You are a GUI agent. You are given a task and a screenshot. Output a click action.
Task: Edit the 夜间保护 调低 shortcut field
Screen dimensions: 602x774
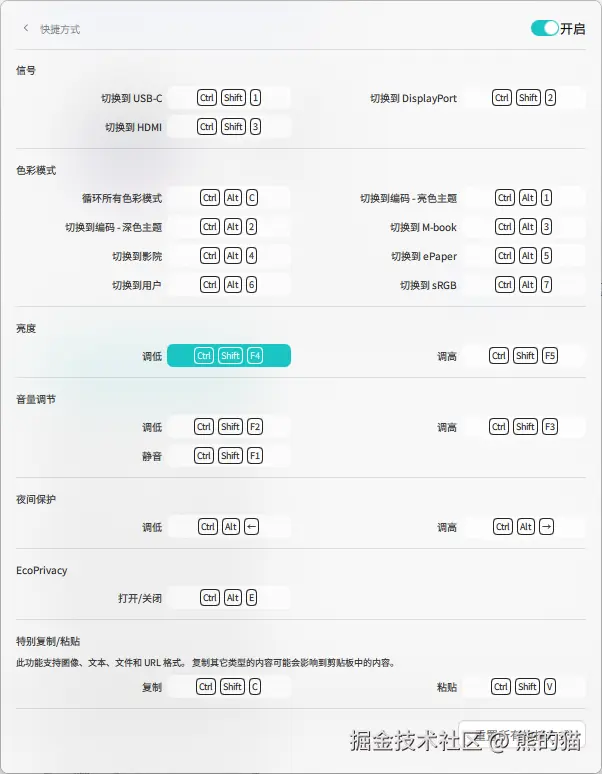pos(229,527)
